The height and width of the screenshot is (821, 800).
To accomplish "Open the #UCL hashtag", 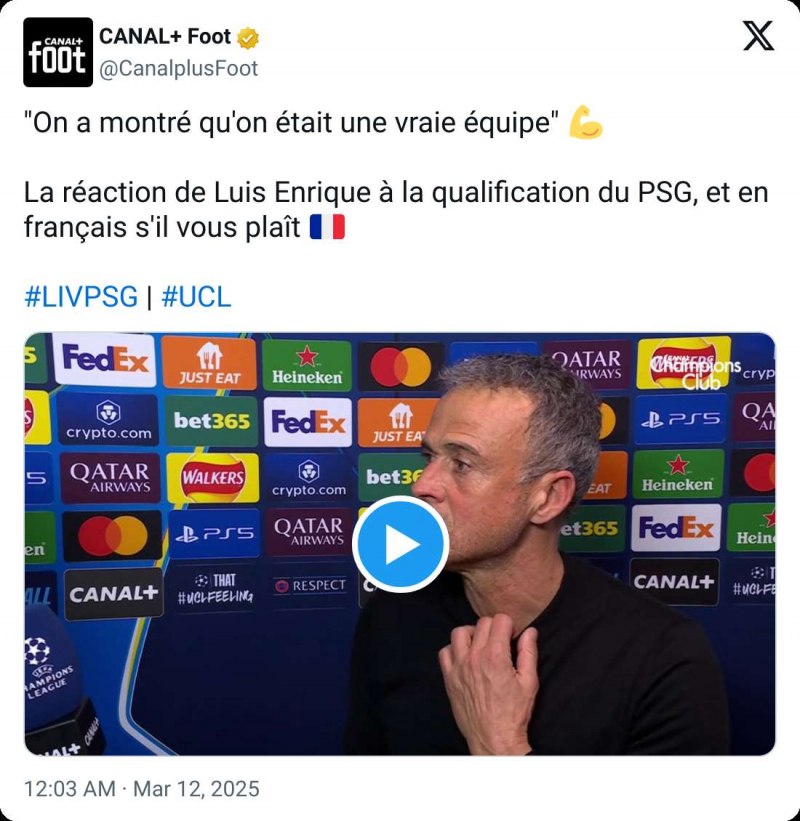I will pos(196,297).
